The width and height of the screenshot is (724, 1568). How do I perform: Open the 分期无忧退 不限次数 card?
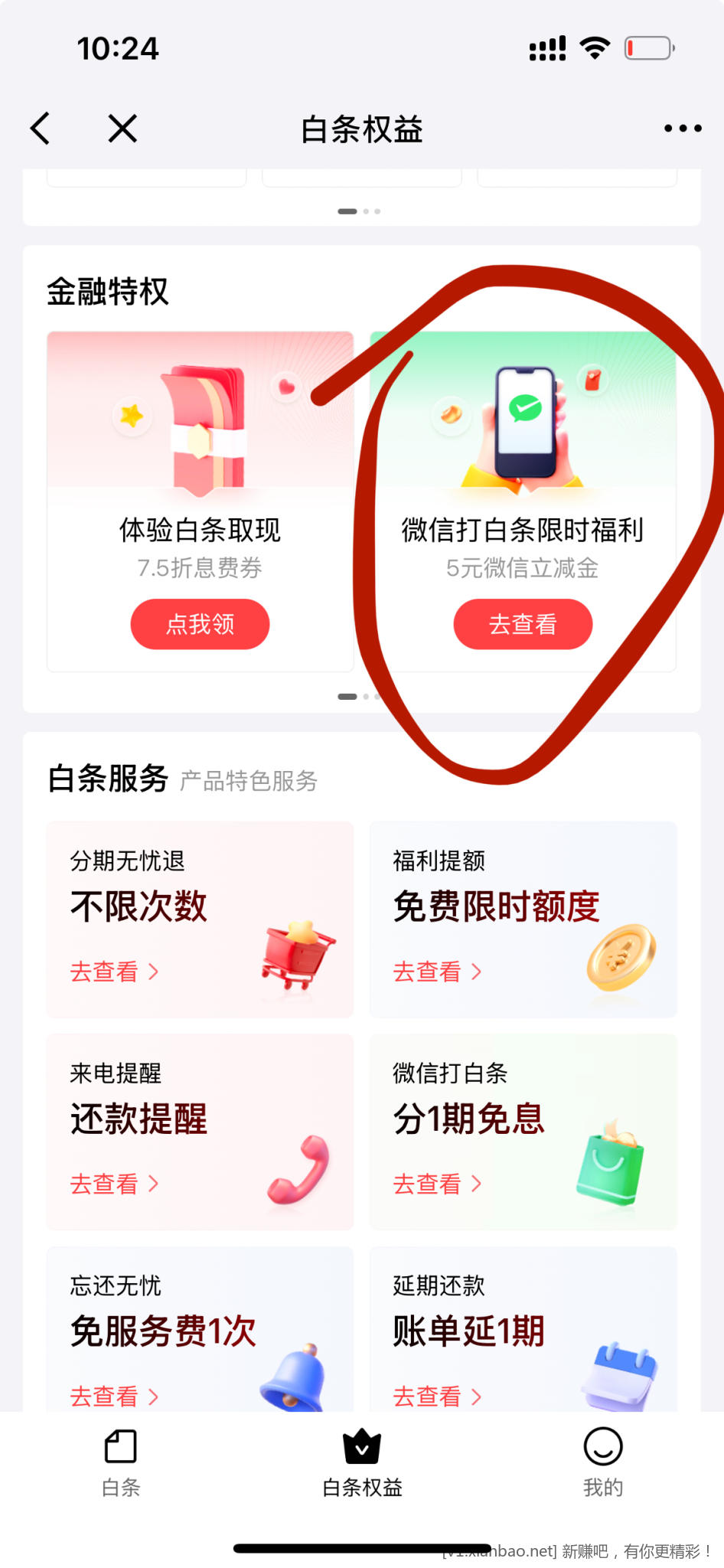click(200, 919)
